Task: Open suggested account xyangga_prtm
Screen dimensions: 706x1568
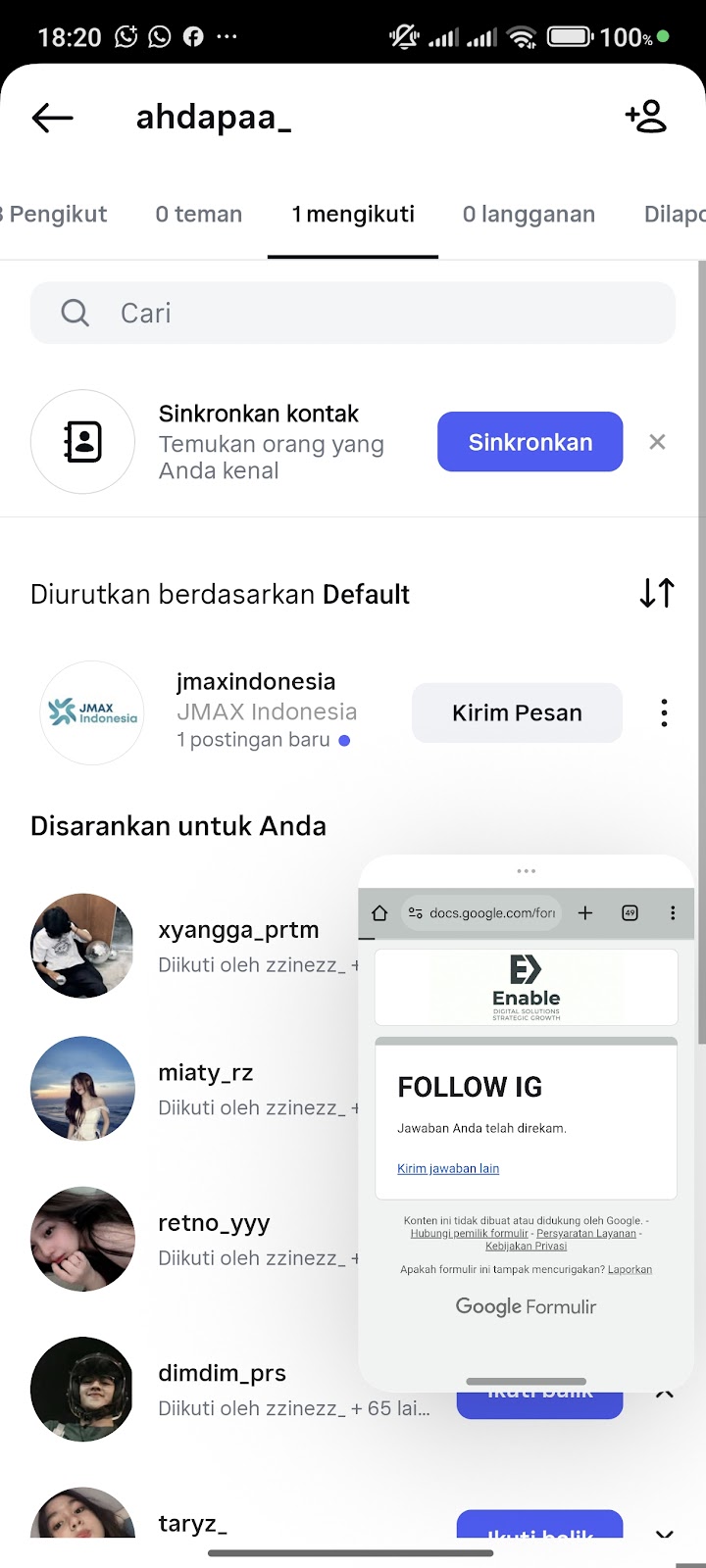Action: [x=238, y=930]
